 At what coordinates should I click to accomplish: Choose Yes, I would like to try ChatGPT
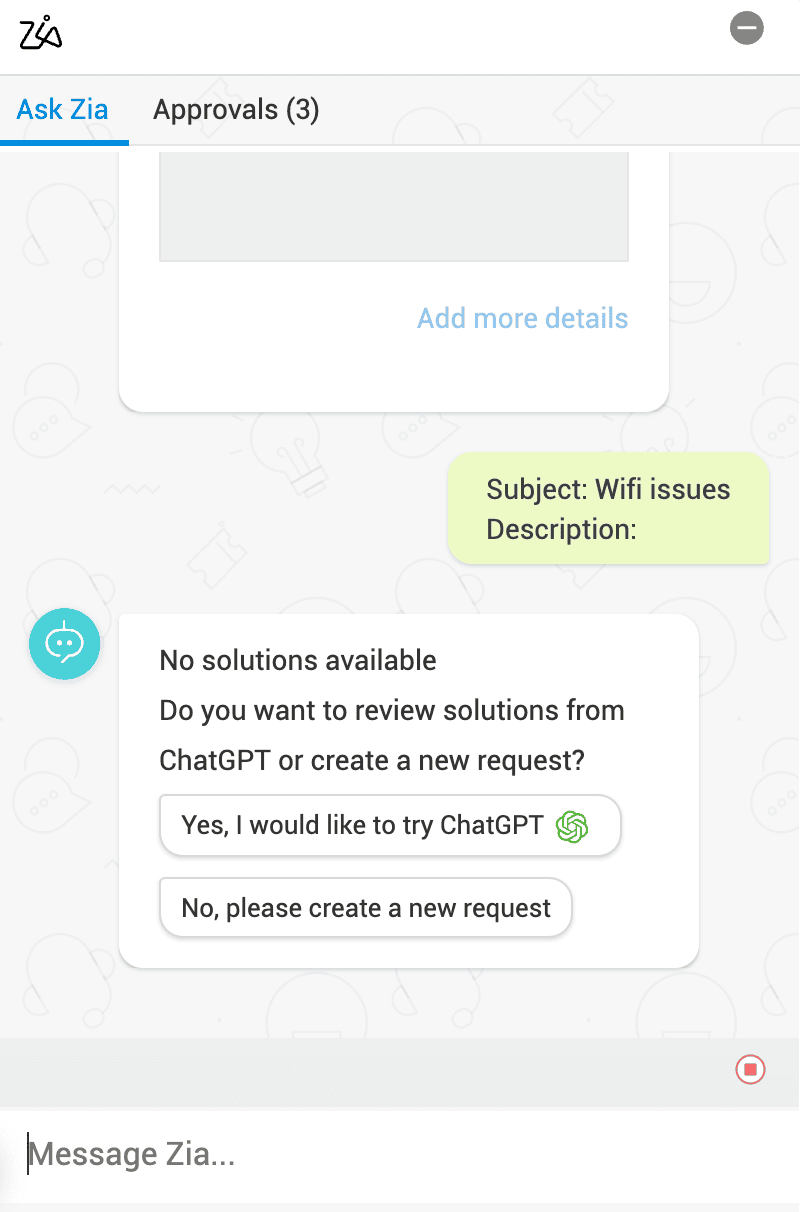(390, 826)
